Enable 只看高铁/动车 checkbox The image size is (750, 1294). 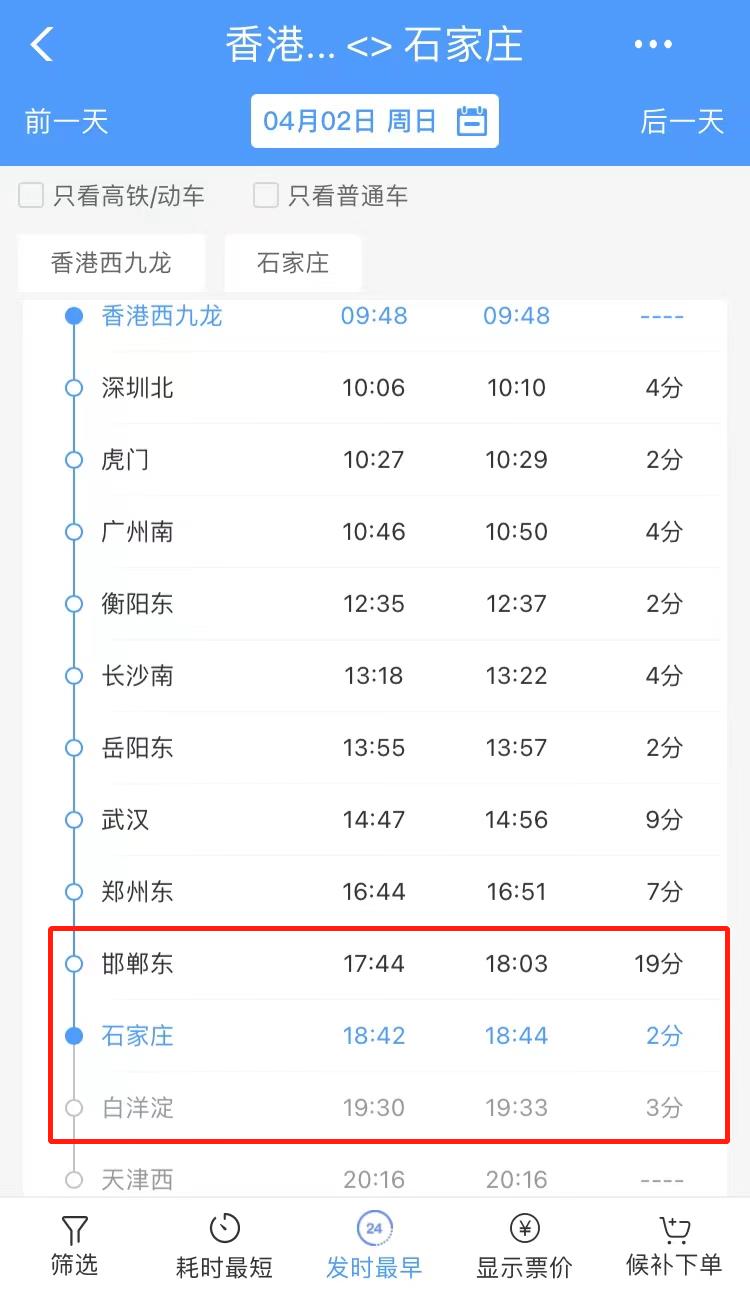click(30, 196)
